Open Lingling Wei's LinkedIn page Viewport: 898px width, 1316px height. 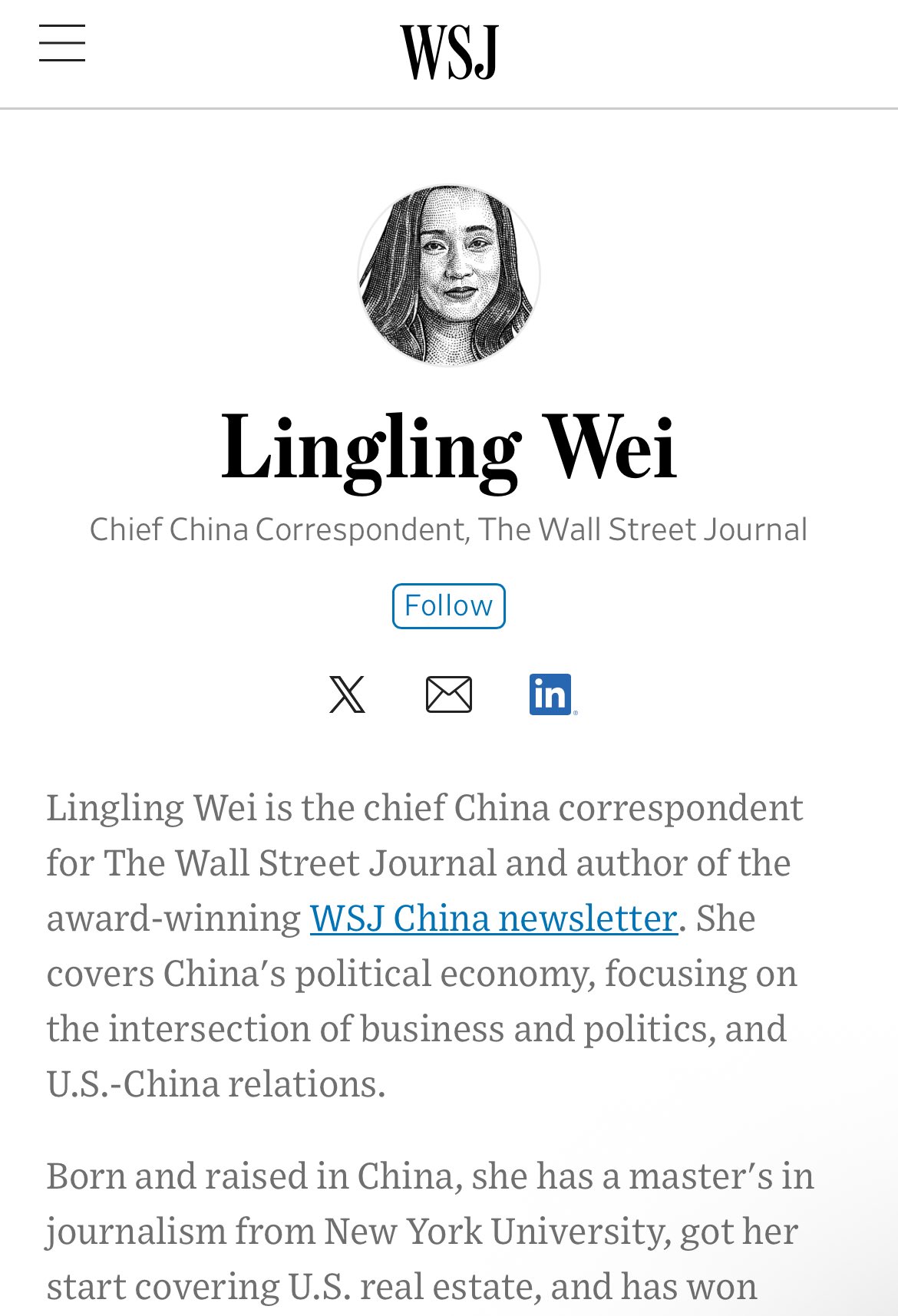point(550,694)
